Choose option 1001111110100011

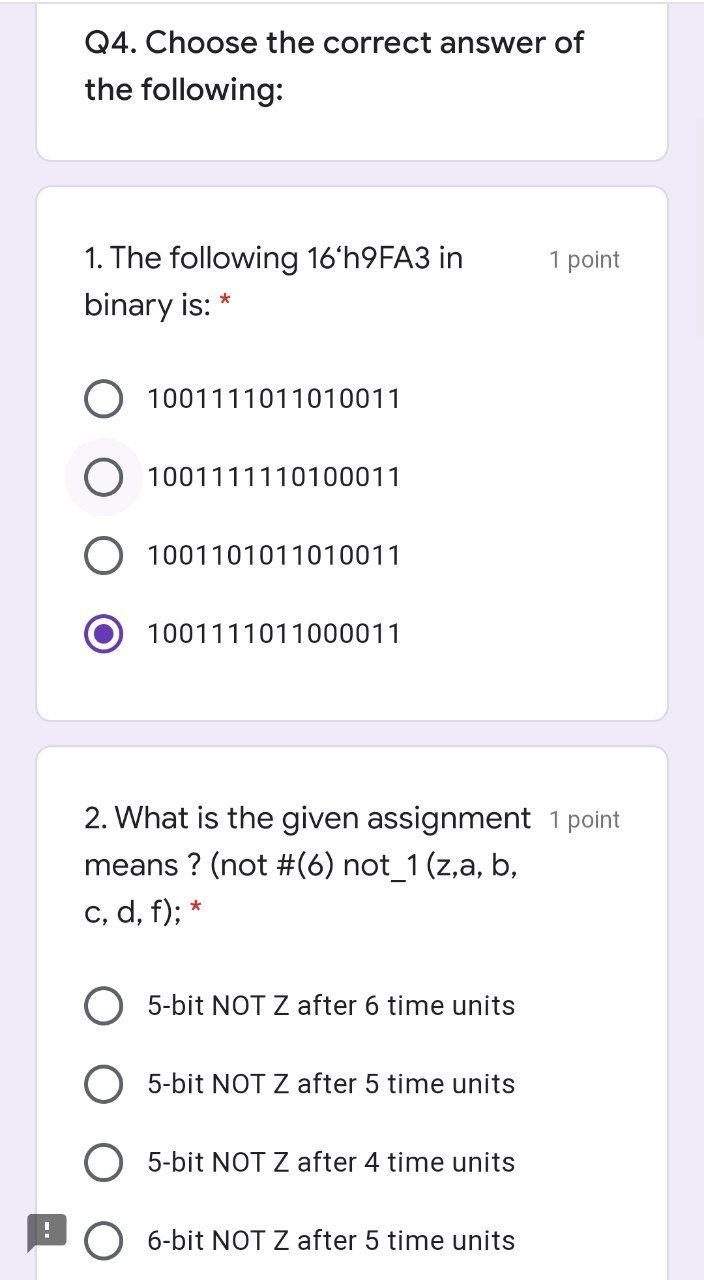[x=104, y=477]
